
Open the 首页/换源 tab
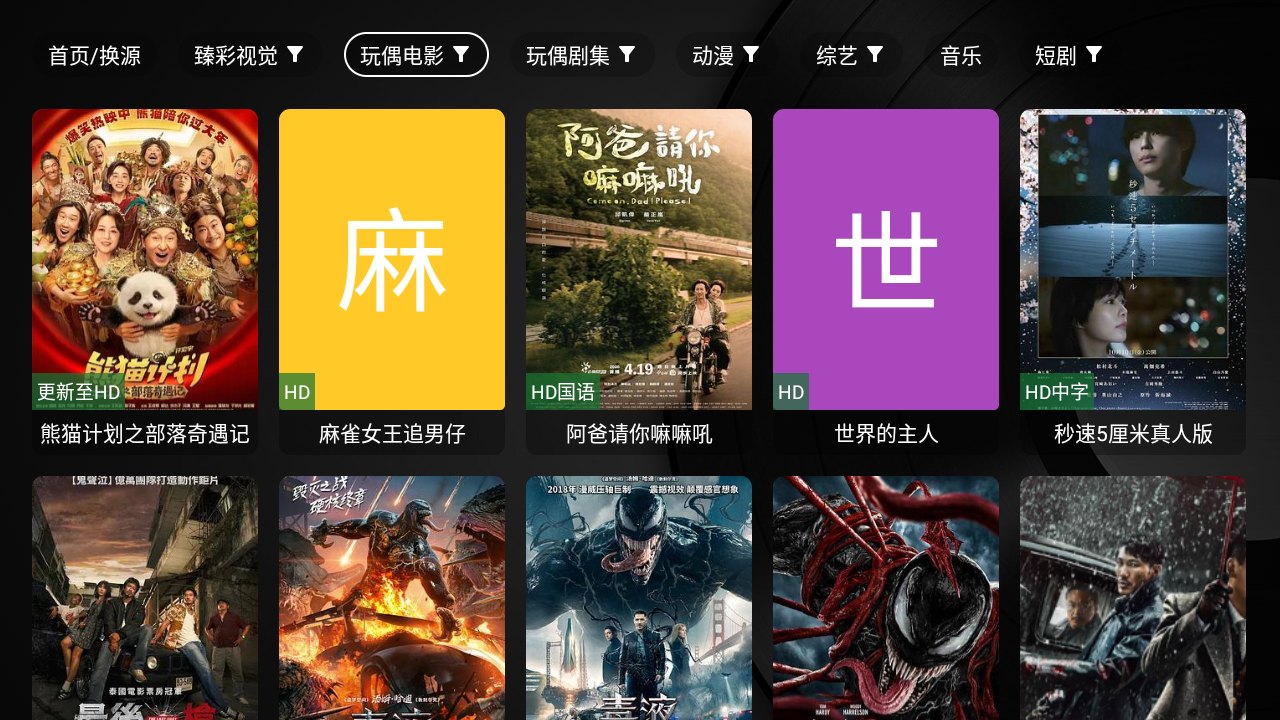pyautogui.click(x=94, y=55)
